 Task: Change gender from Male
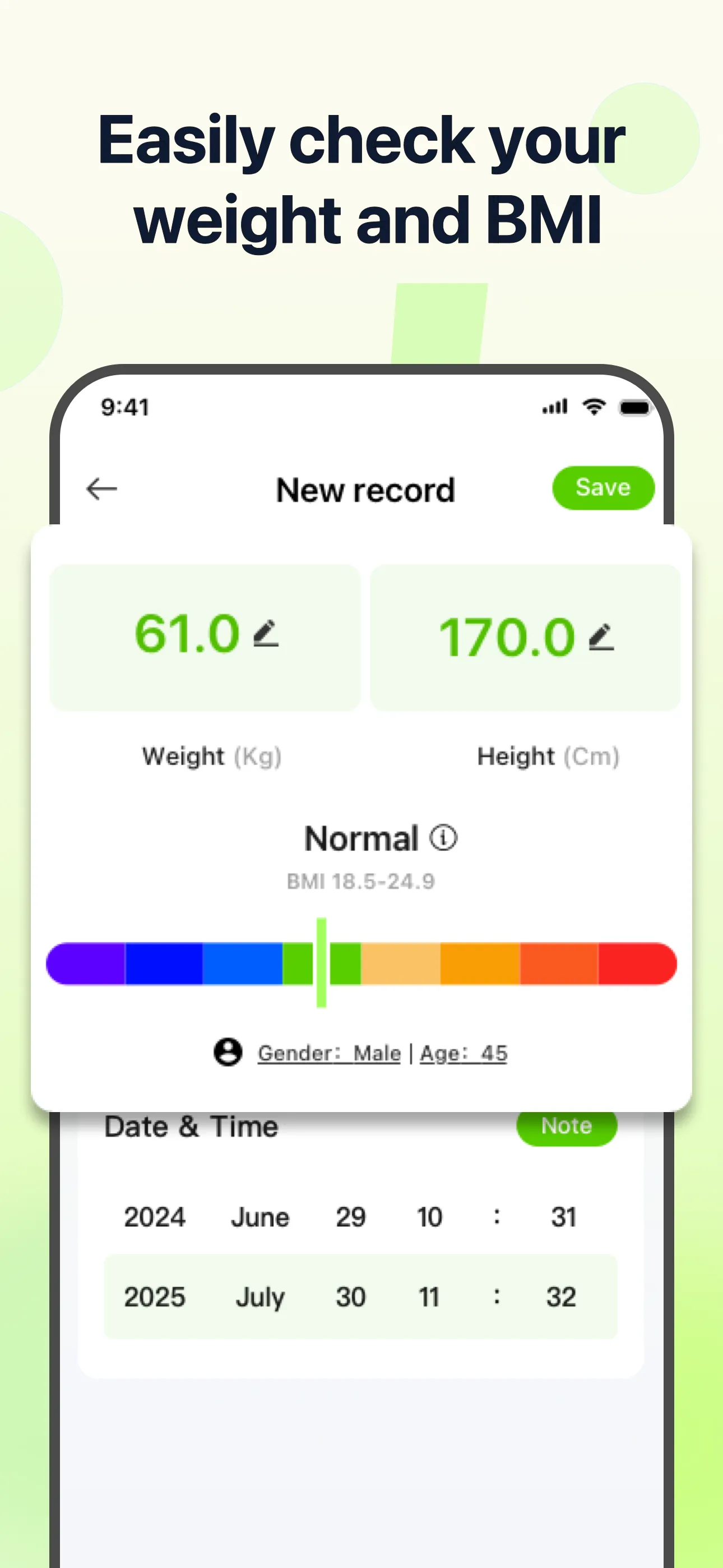[x=374, y=1052]
